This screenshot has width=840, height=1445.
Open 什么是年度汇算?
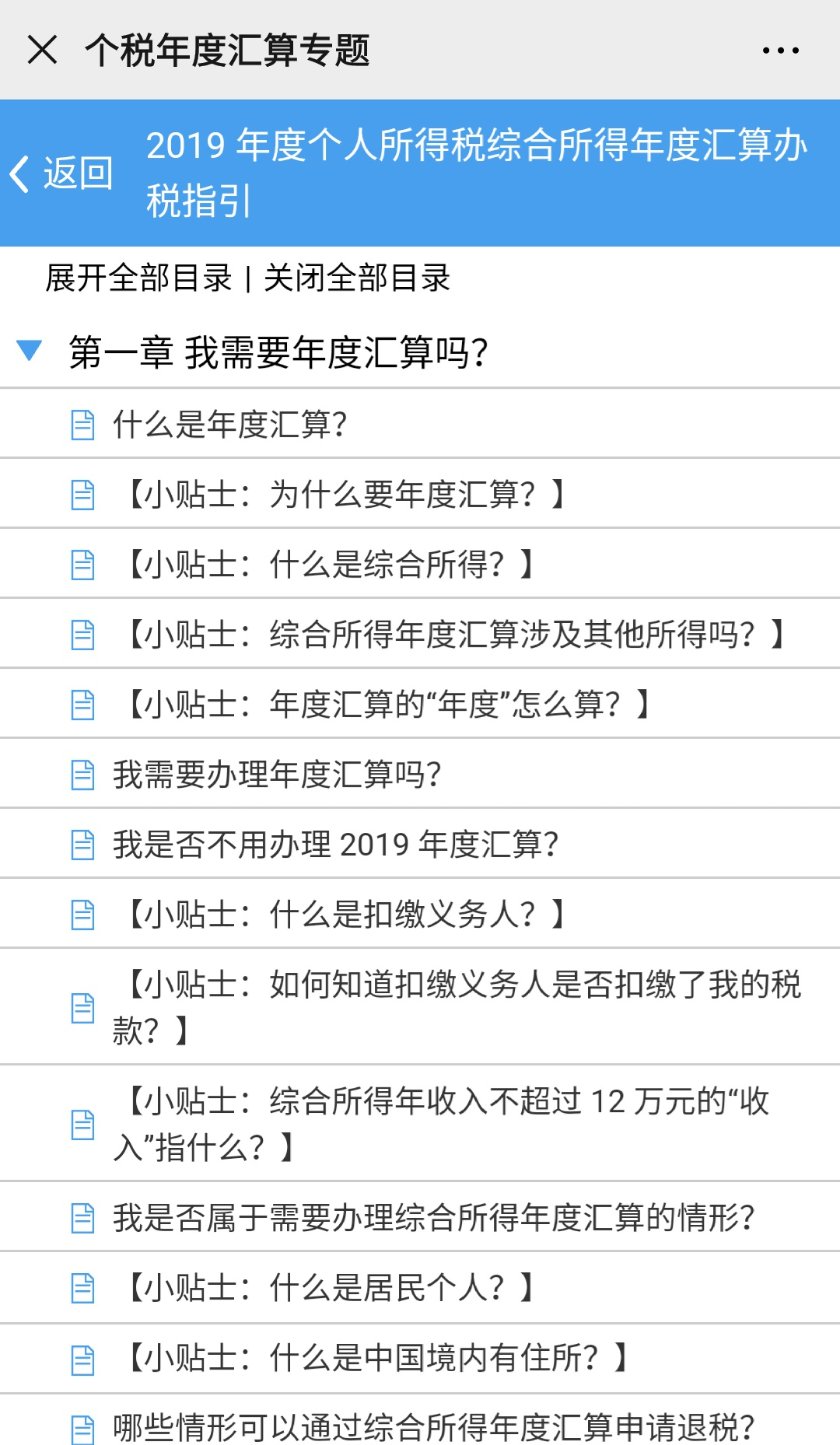pos(420,424)
